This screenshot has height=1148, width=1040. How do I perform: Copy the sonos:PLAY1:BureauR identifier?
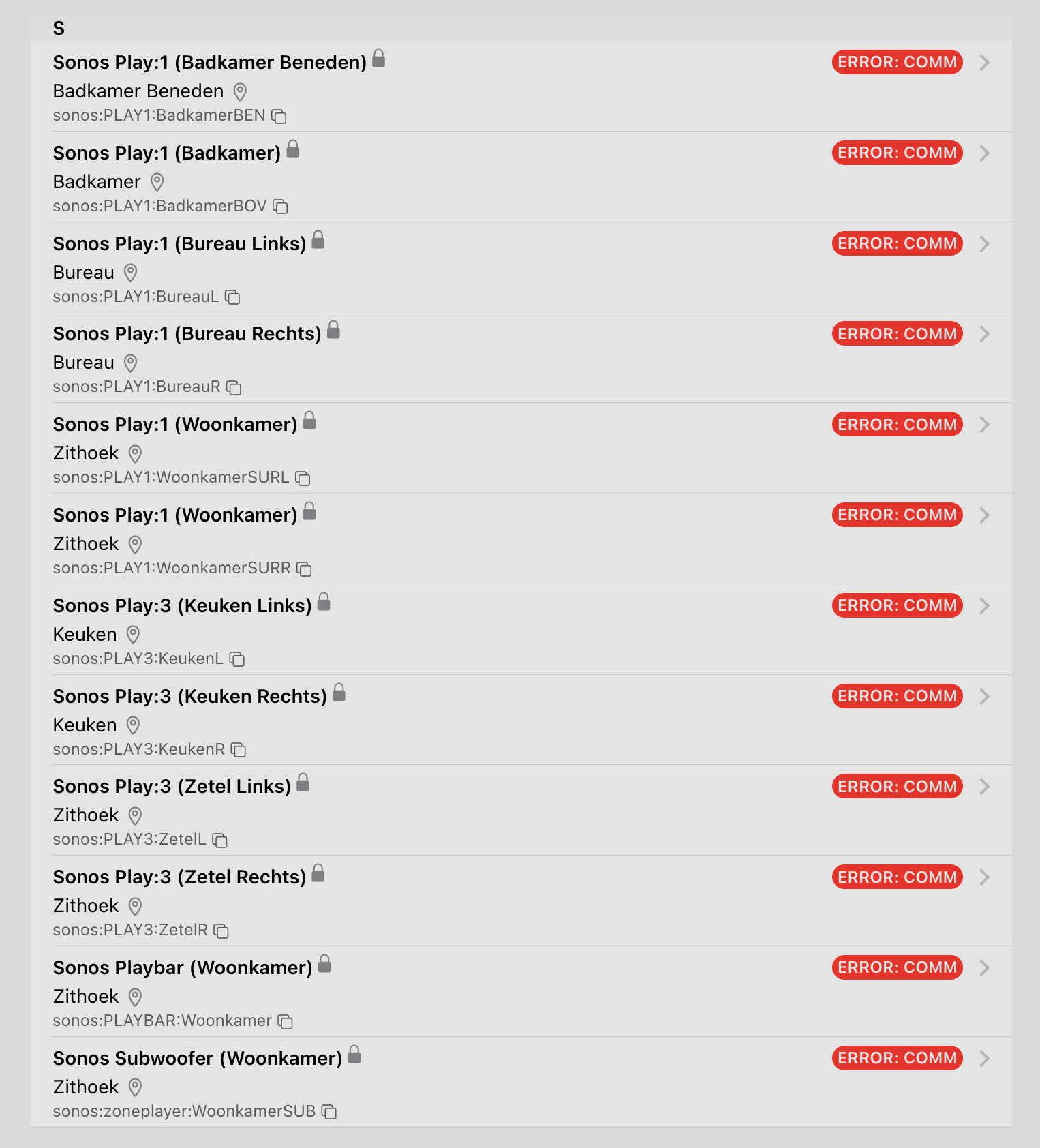[234, 388]
